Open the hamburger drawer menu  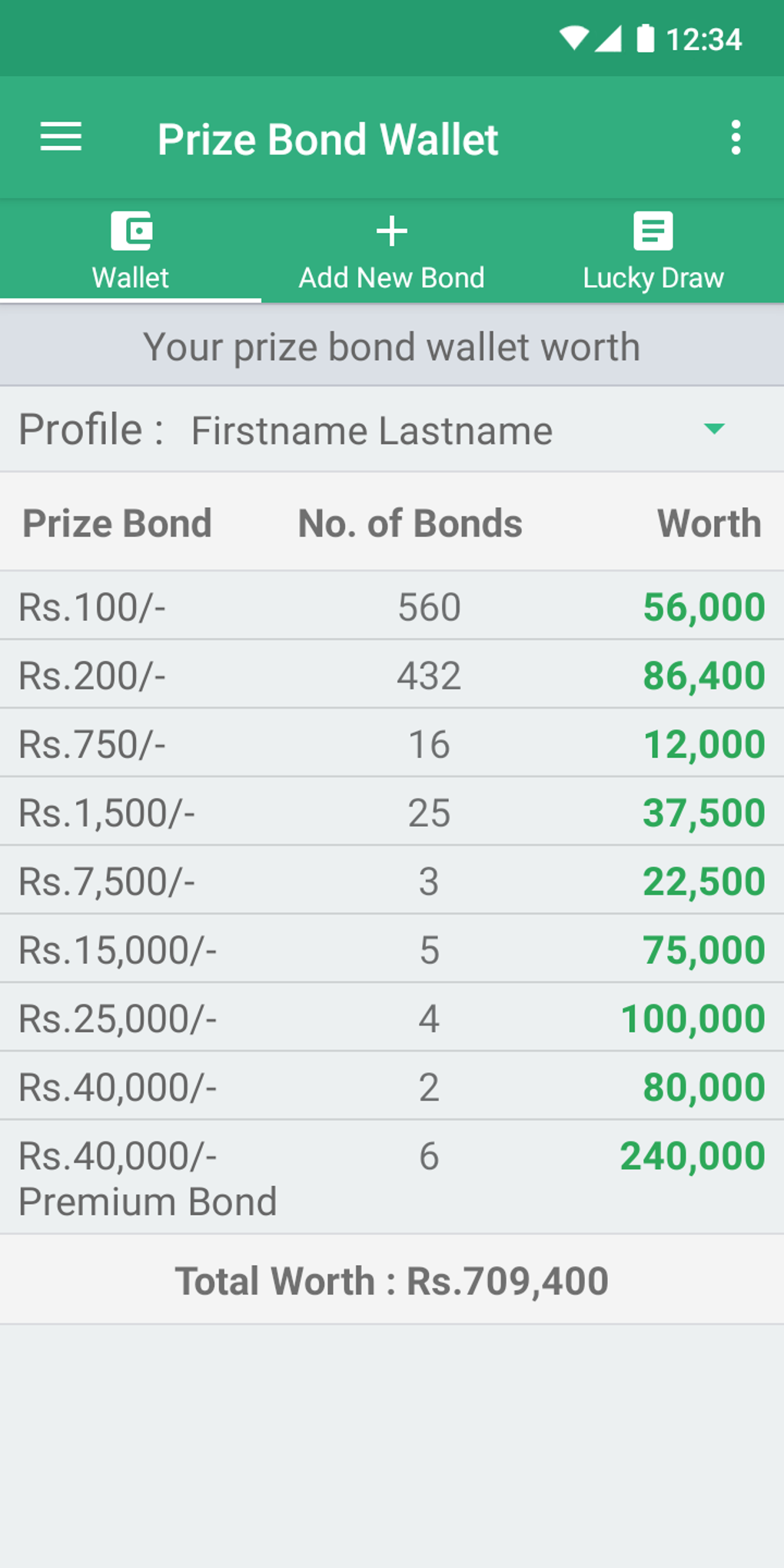61,138
